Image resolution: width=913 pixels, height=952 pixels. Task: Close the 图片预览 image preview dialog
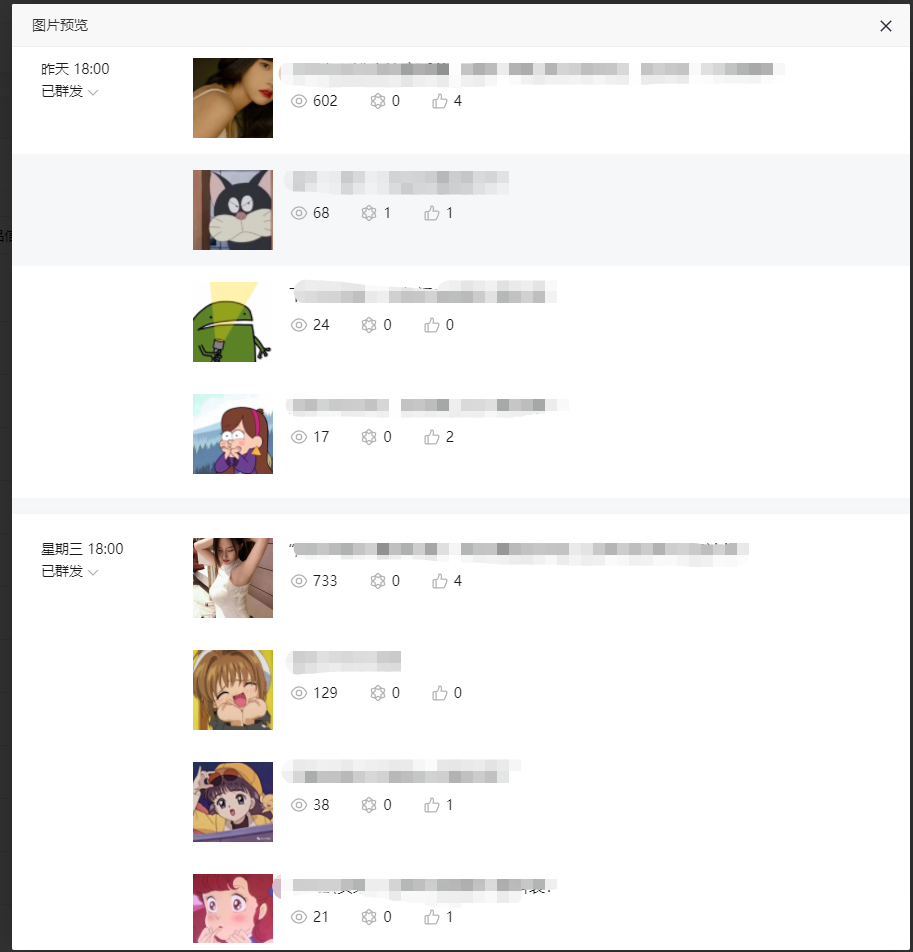[885, 26]
